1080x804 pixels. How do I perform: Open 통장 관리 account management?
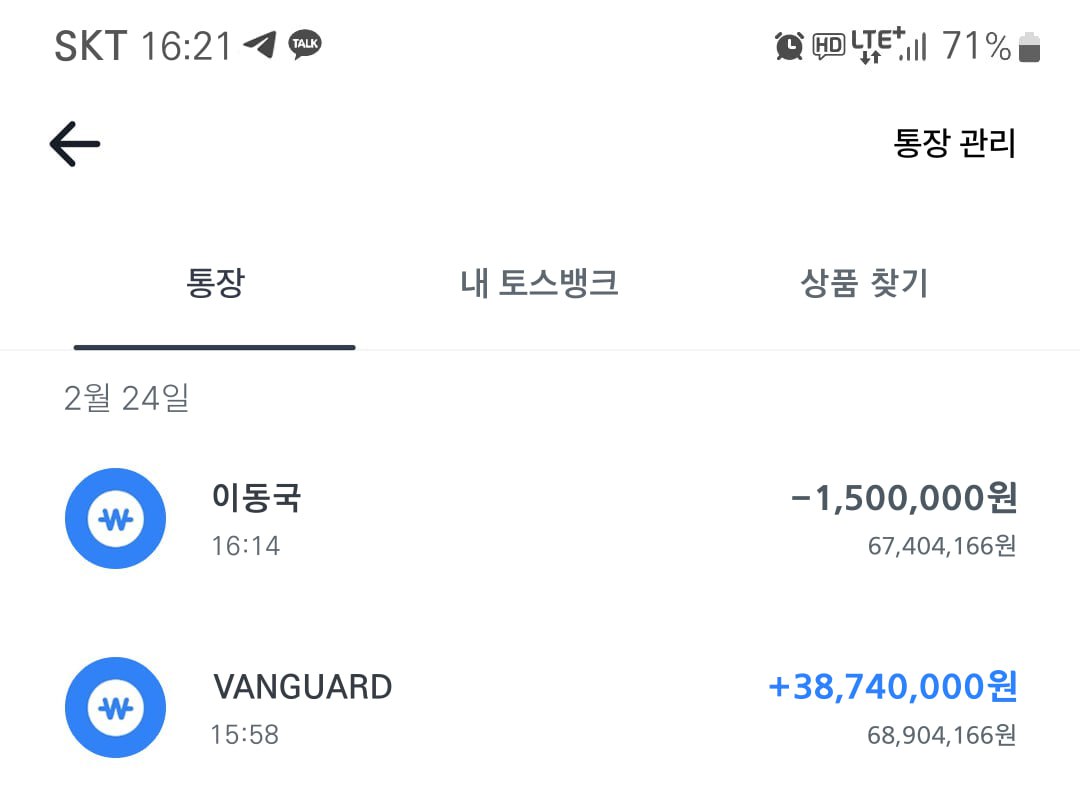954,144
